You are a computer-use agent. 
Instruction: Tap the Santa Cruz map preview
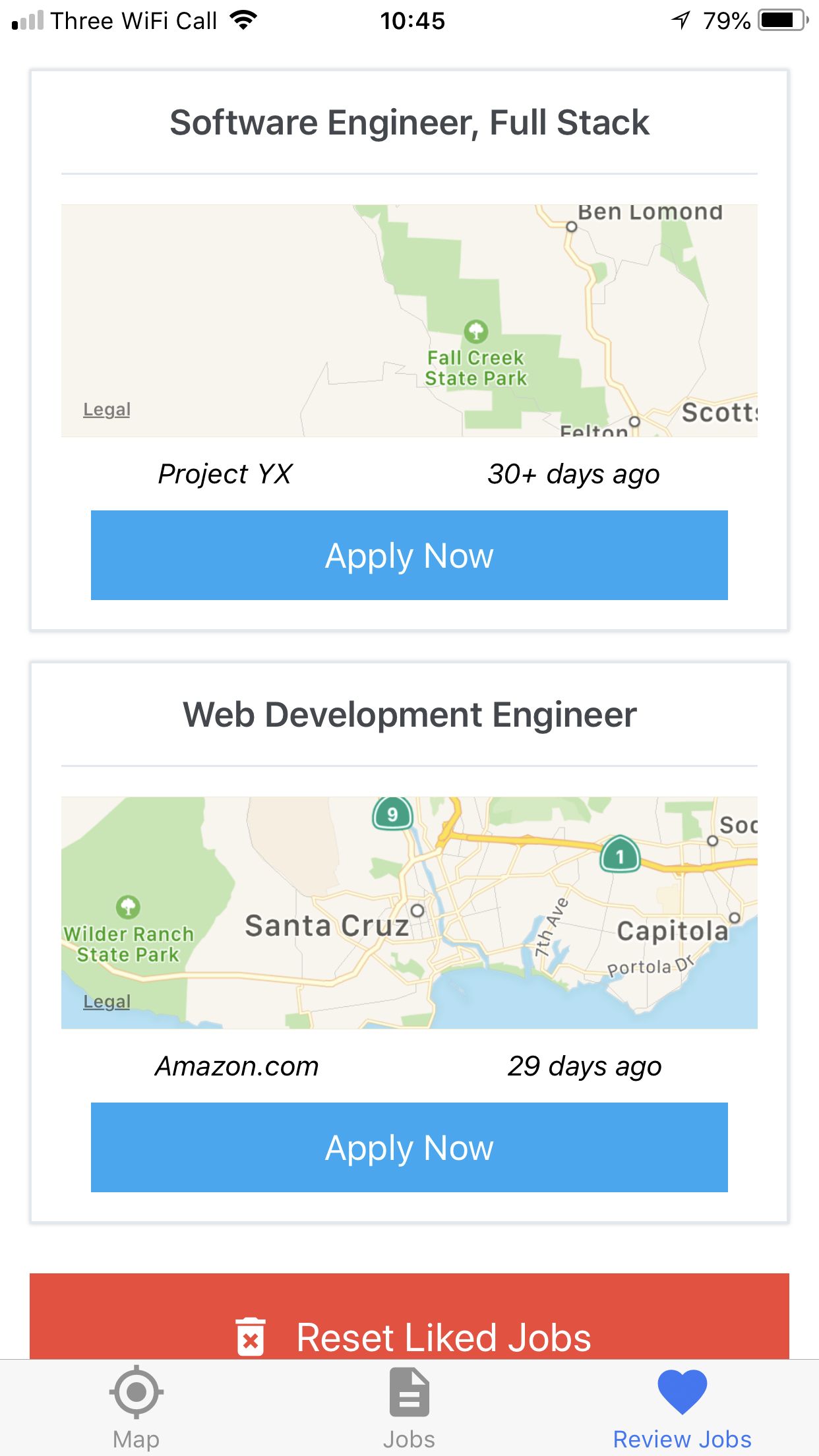[409, 913]
